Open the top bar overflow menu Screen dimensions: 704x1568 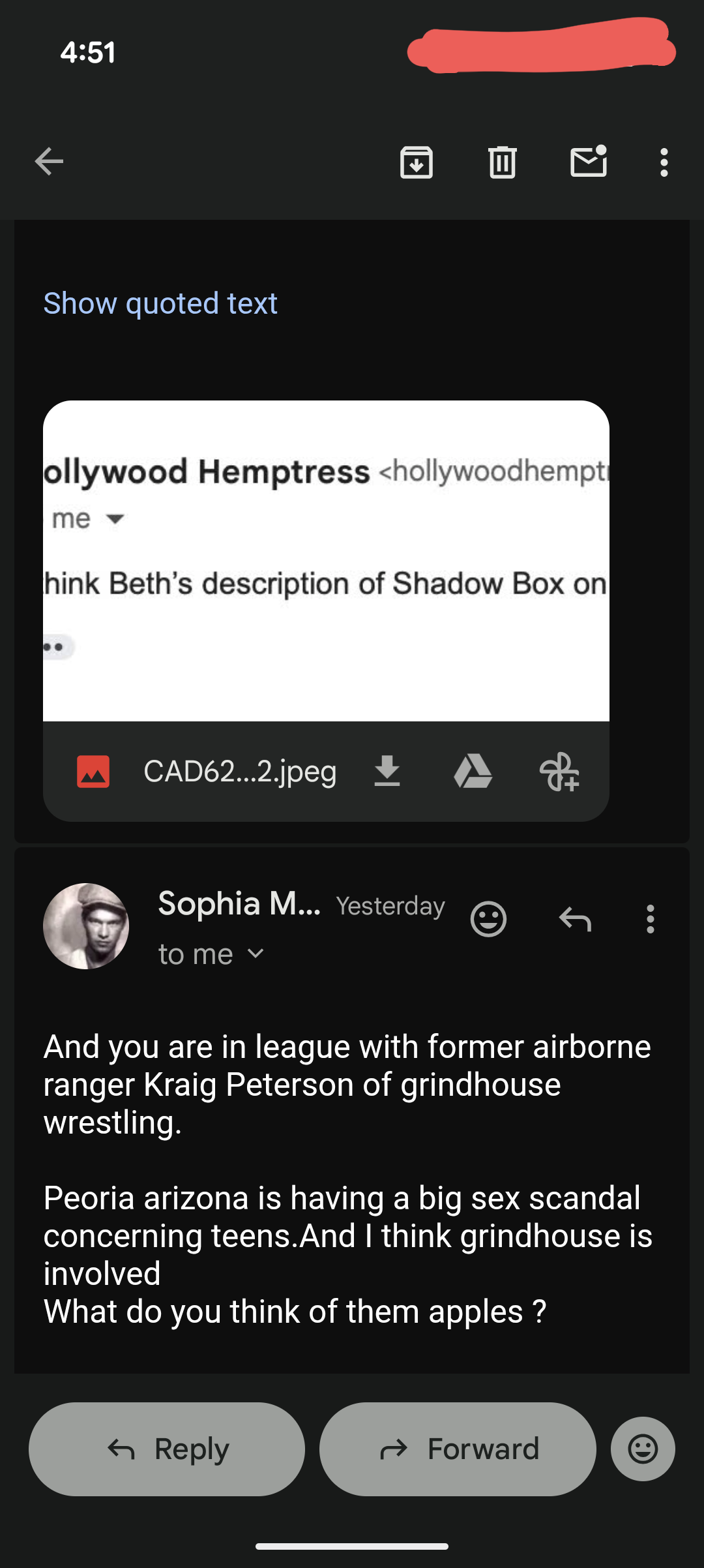point(664,162)
